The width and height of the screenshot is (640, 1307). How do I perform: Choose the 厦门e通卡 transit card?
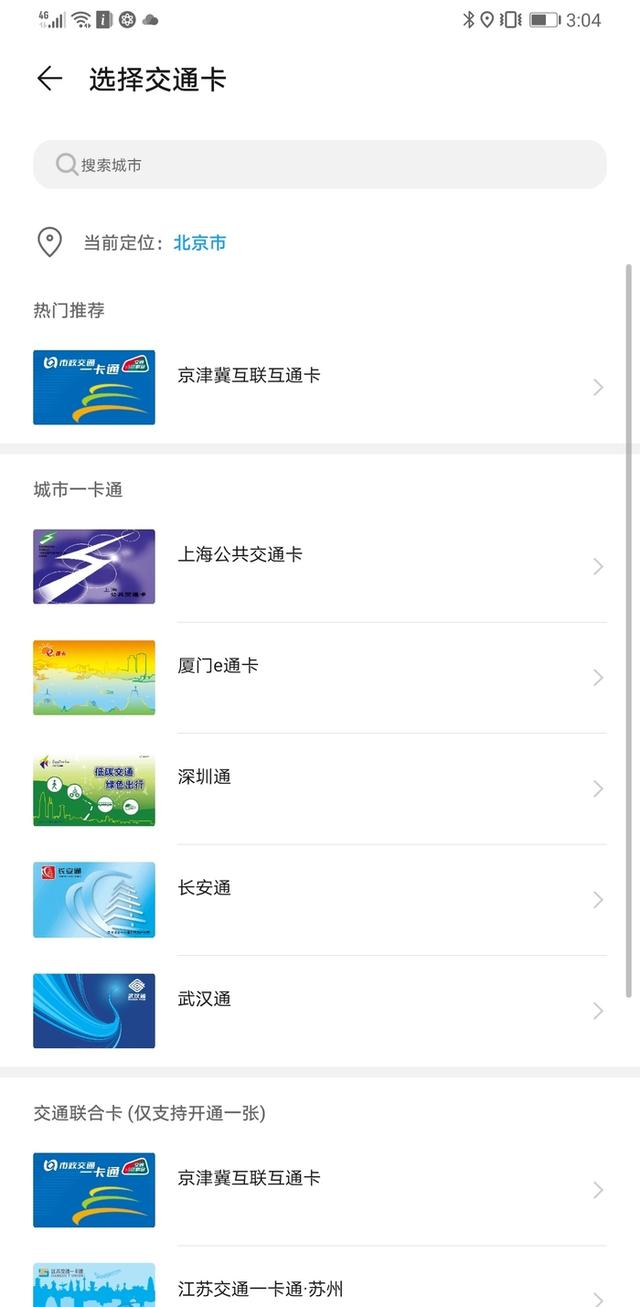320,677
